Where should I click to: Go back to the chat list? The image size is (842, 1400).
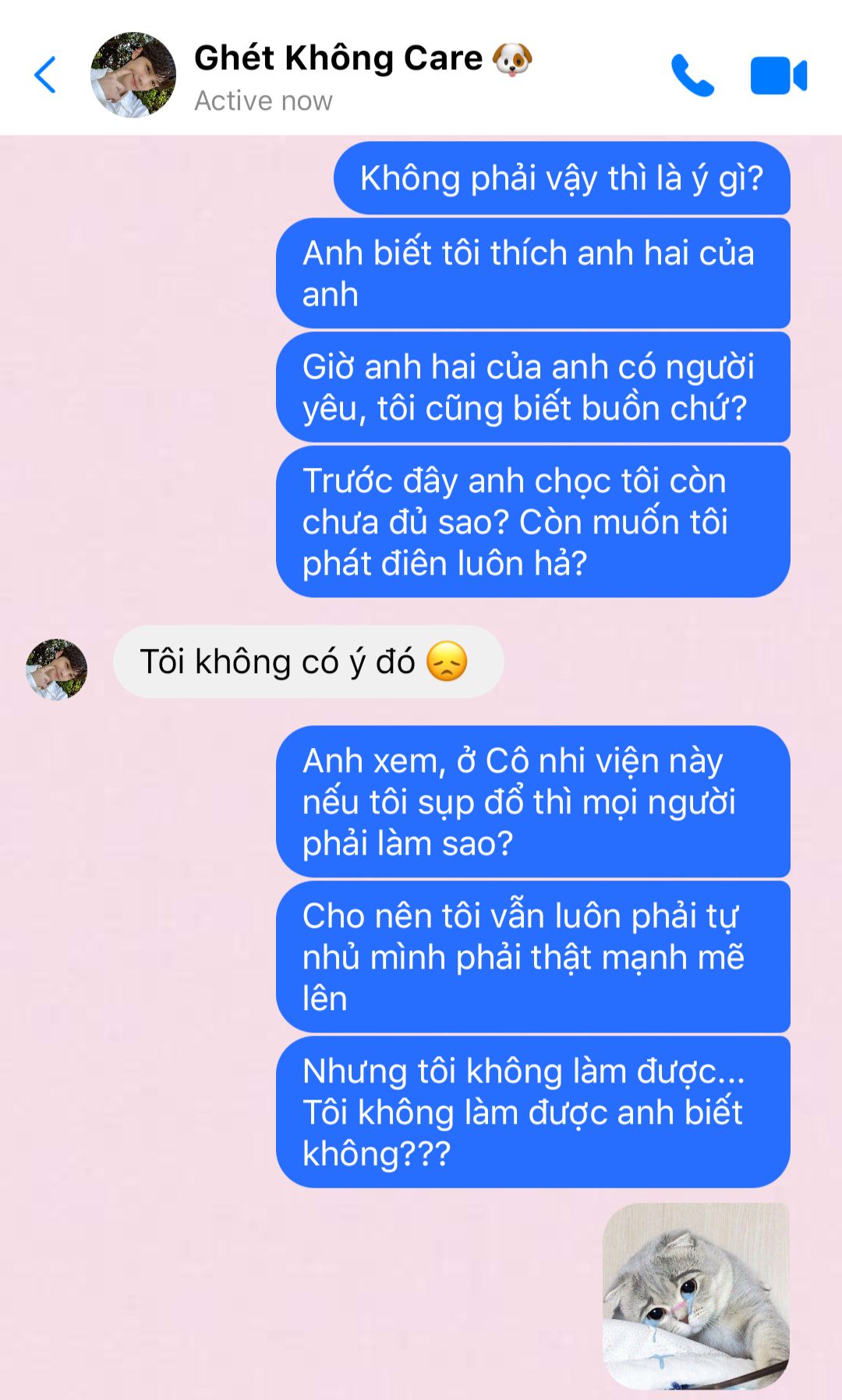tap(45, 75)
